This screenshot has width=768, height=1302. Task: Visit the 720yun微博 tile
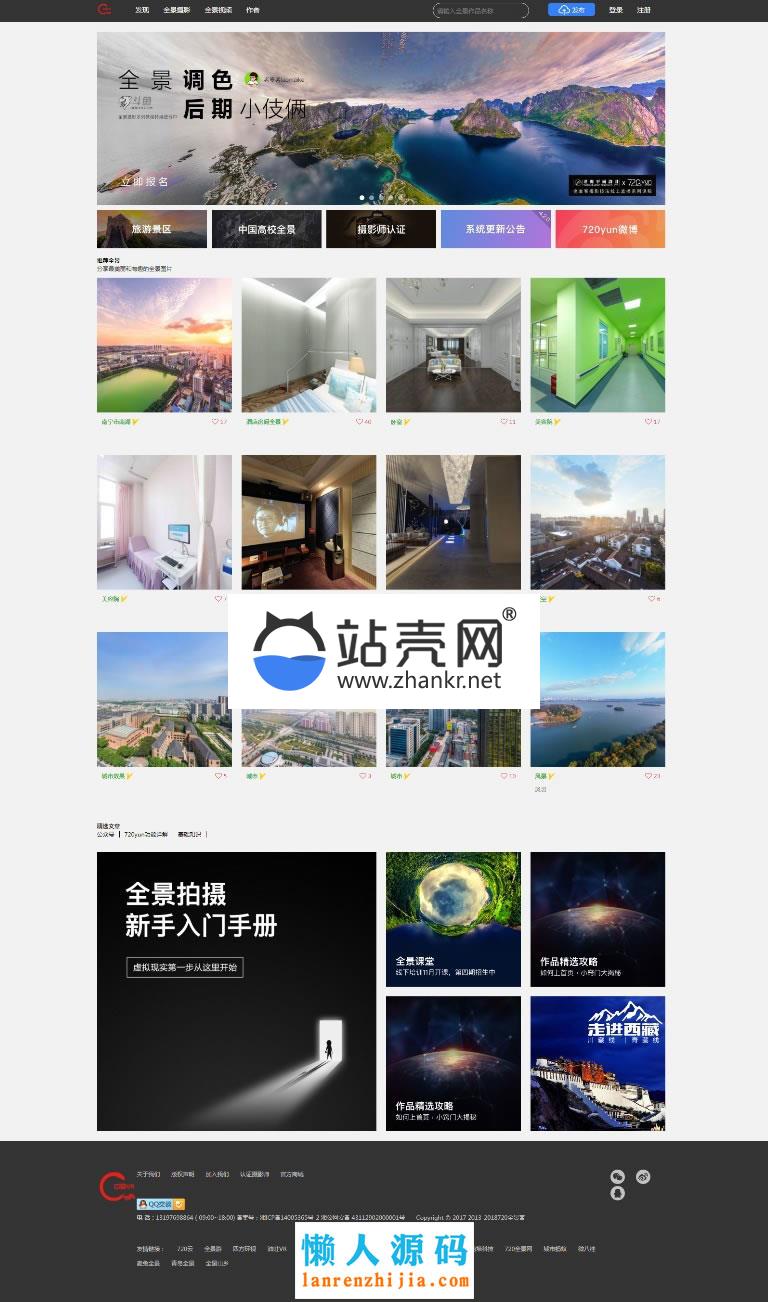pos(610,229)
